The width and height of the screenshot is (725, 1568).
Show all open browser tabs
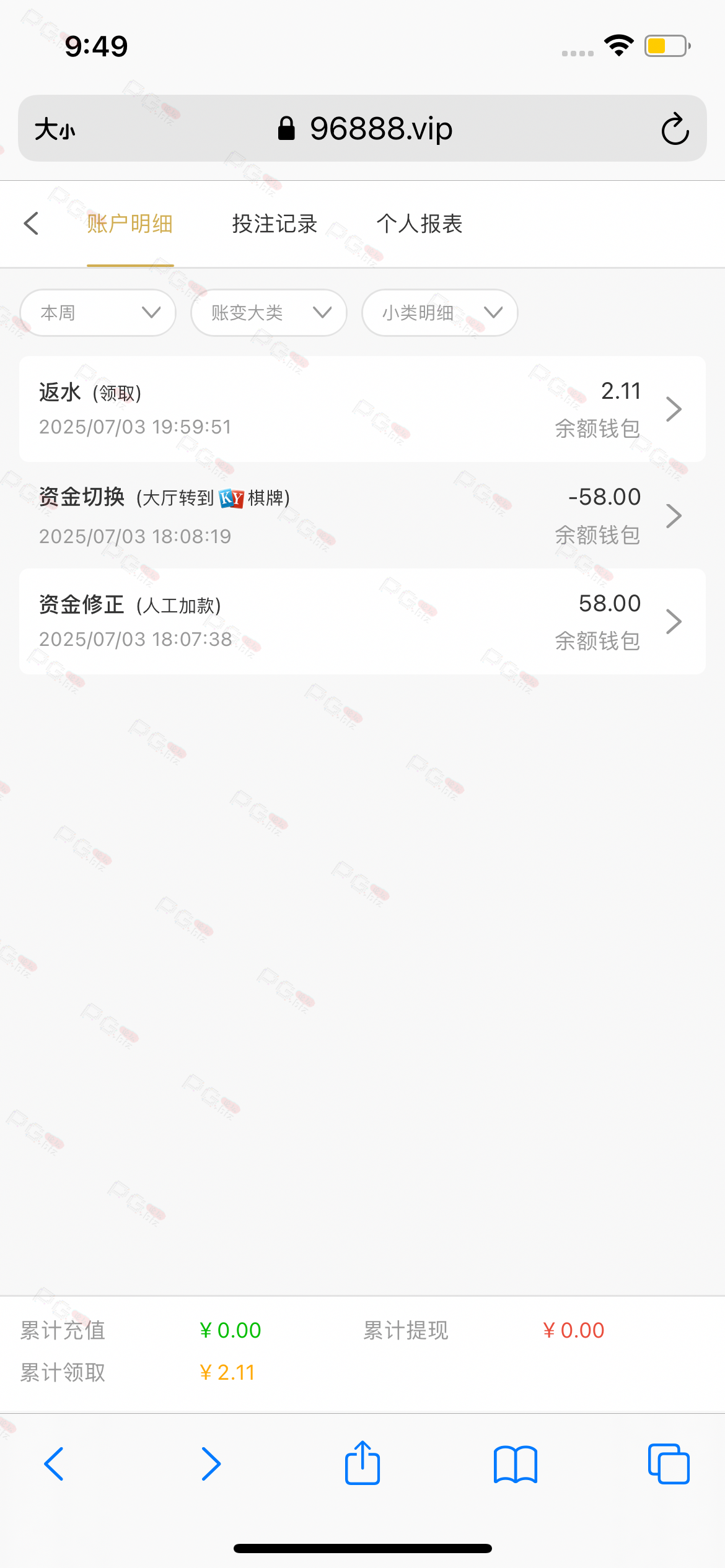click(669, 1464)
